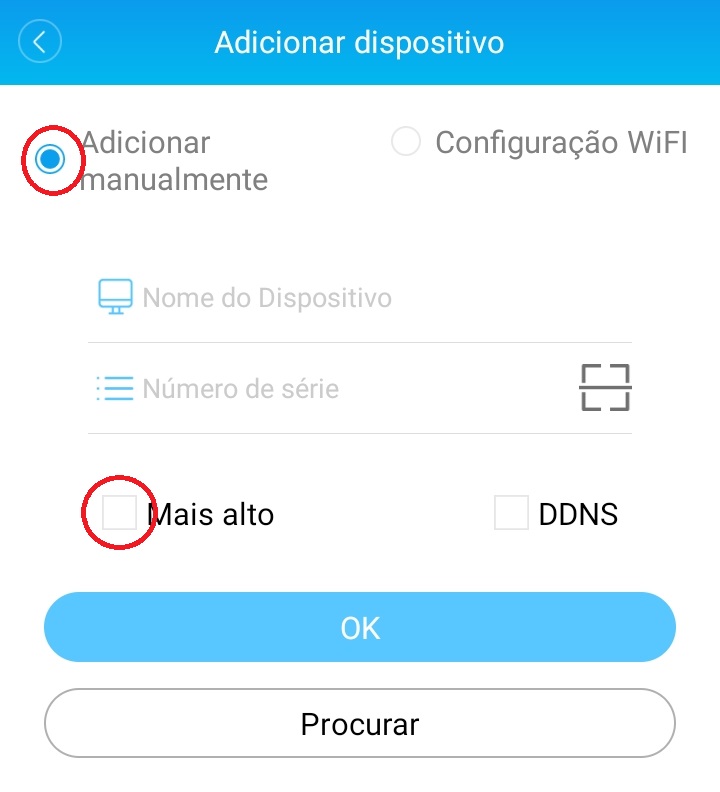Disable the DDNS checkbox

(511, 513)
